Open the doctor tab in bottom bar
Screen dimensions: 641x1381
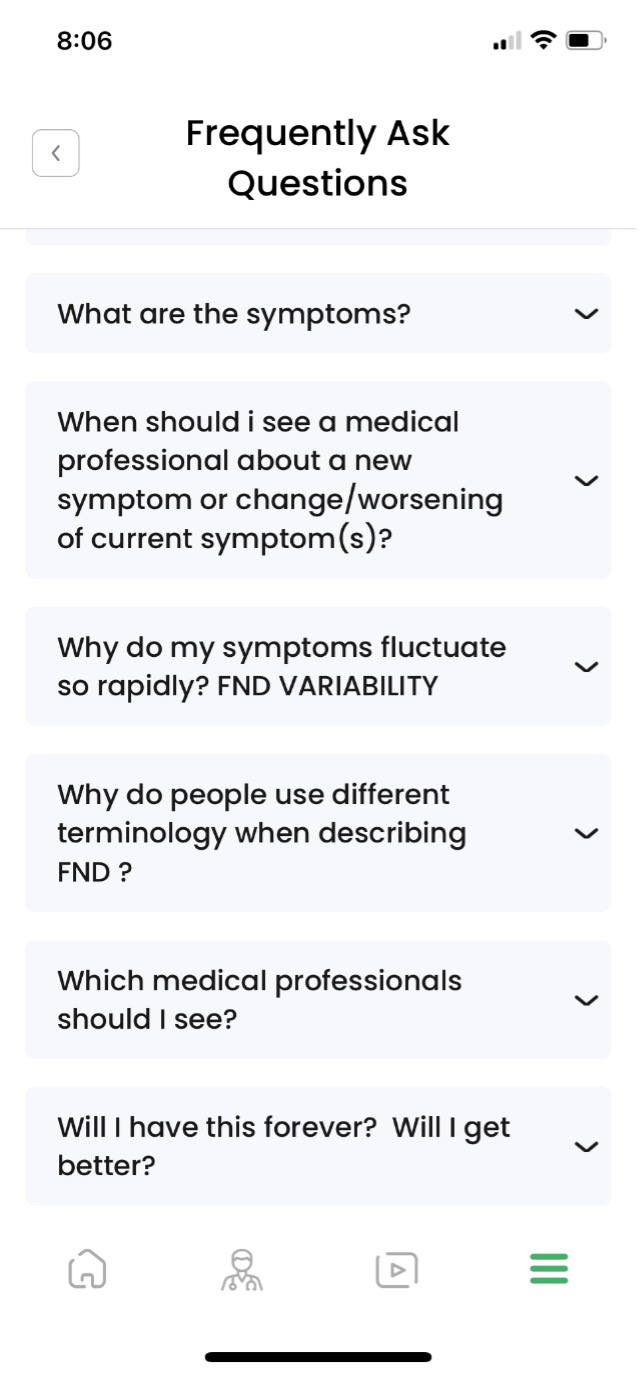(x=242, y=1269)
